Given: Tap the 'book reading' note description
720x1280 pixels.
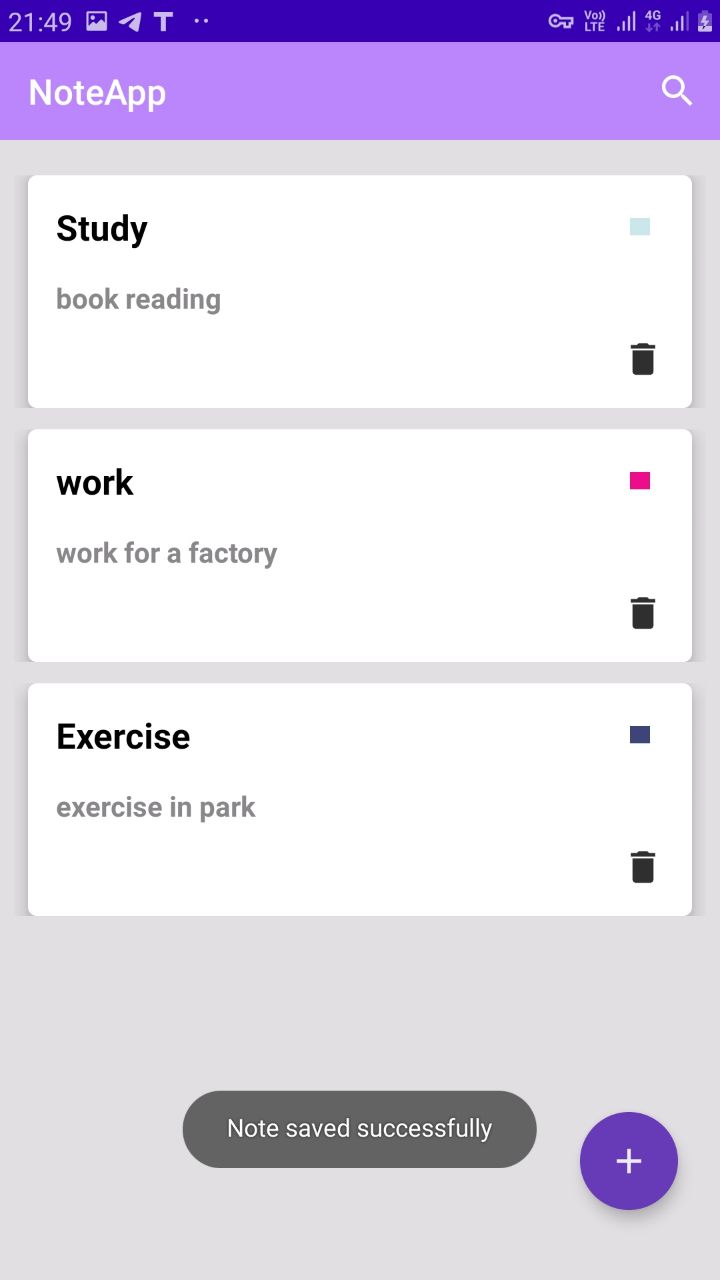Looking at the screenshot, I should pos(138,298).
